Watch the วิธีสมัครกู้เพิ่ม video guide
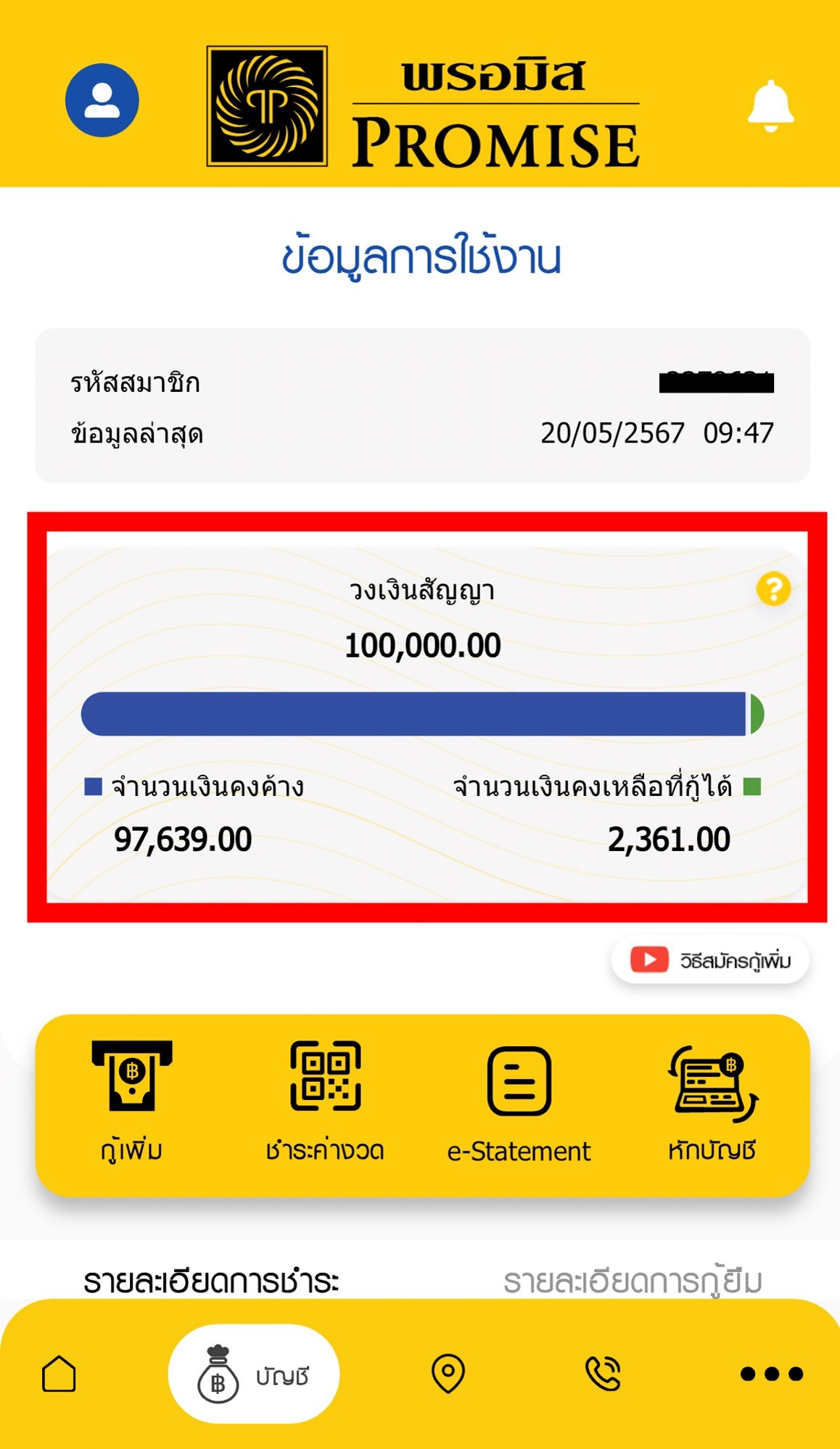 710,960
